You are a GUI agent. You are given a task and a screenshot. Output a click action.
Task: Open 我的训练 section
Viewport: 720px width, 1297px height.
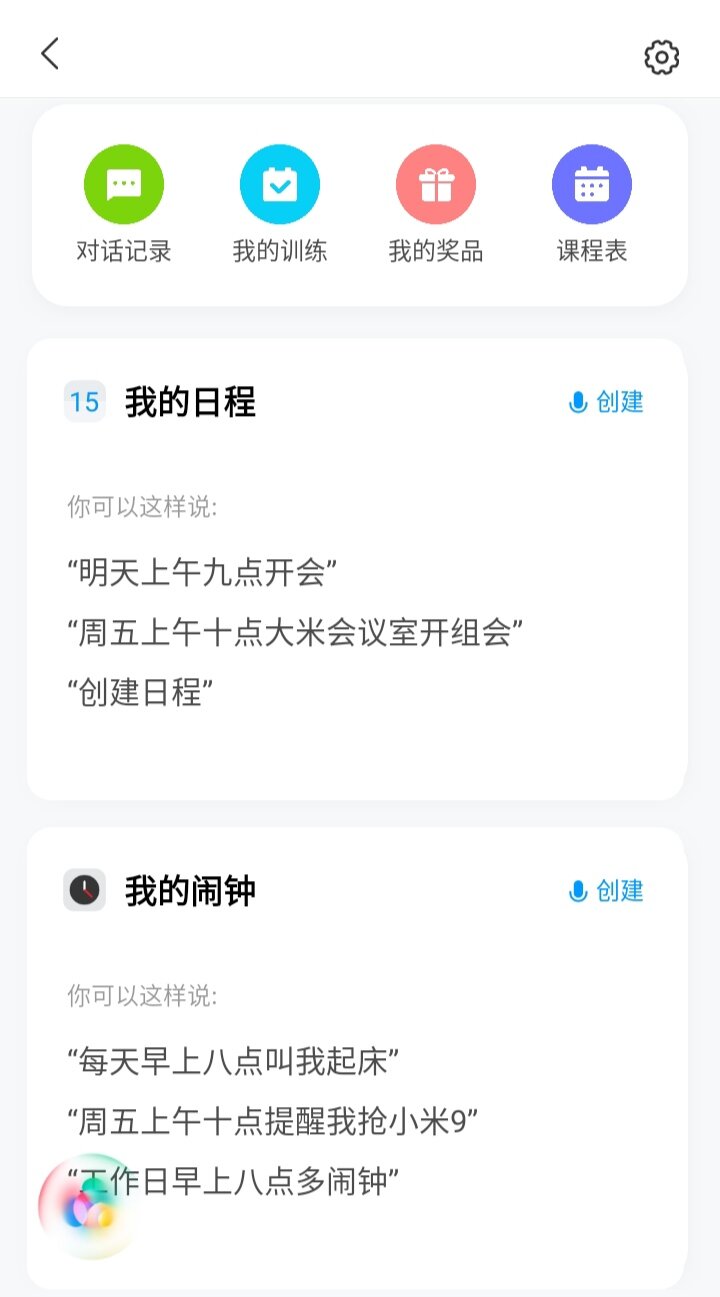[x=280, y=205]
